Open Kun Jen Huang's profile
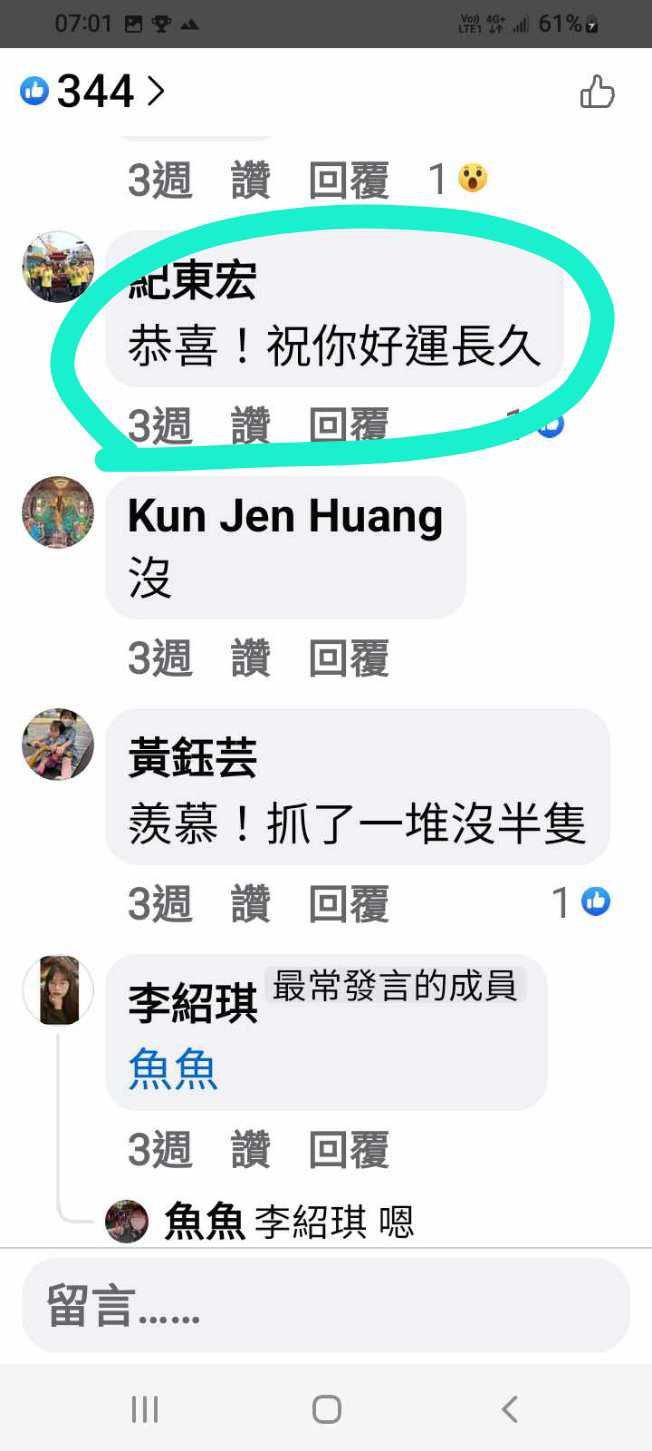652x1451 pixels. point(285,516)
